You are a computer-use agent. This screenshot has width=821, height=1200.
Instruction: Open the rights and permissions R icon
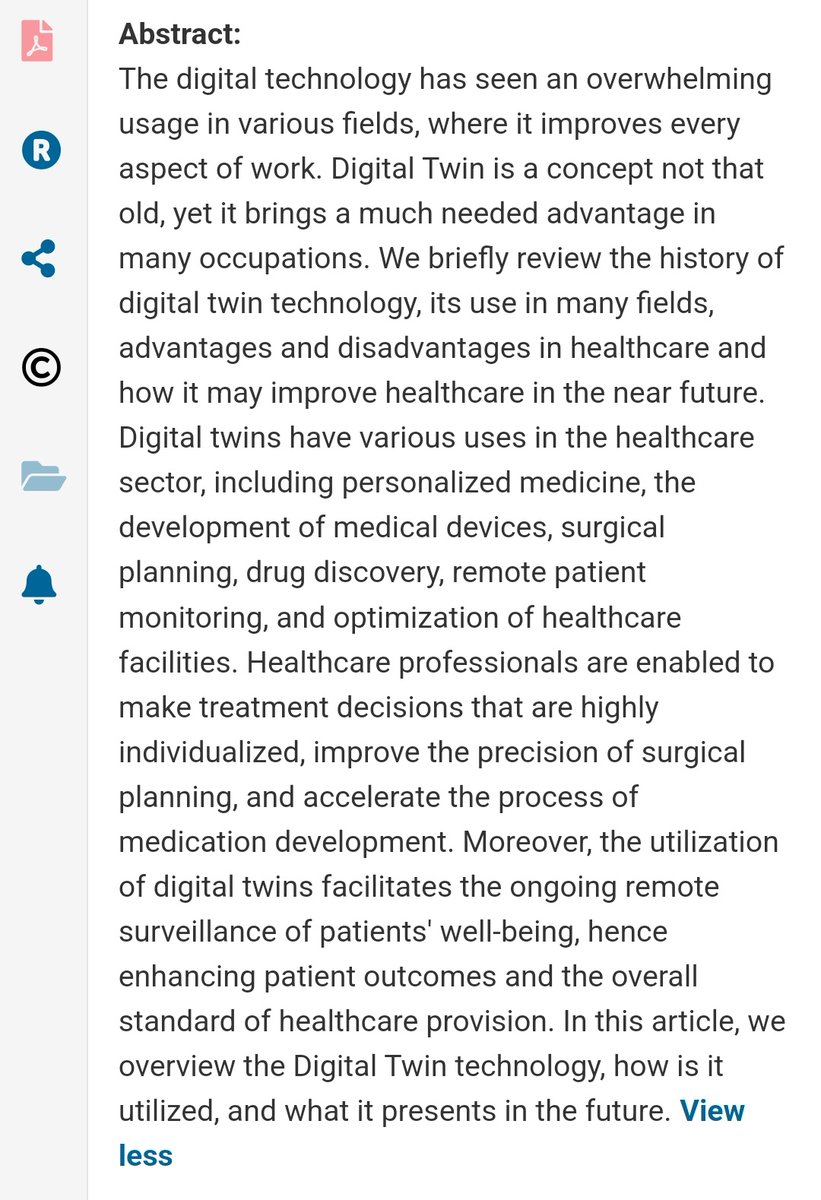40,150
